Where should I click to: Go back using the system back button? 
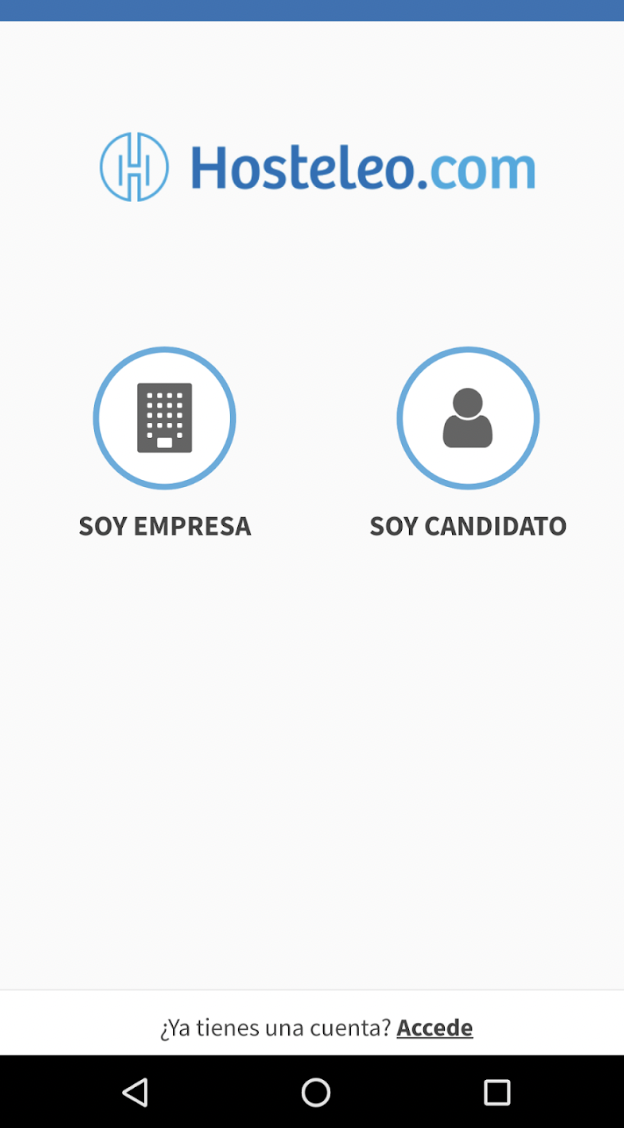[135, 1092]
